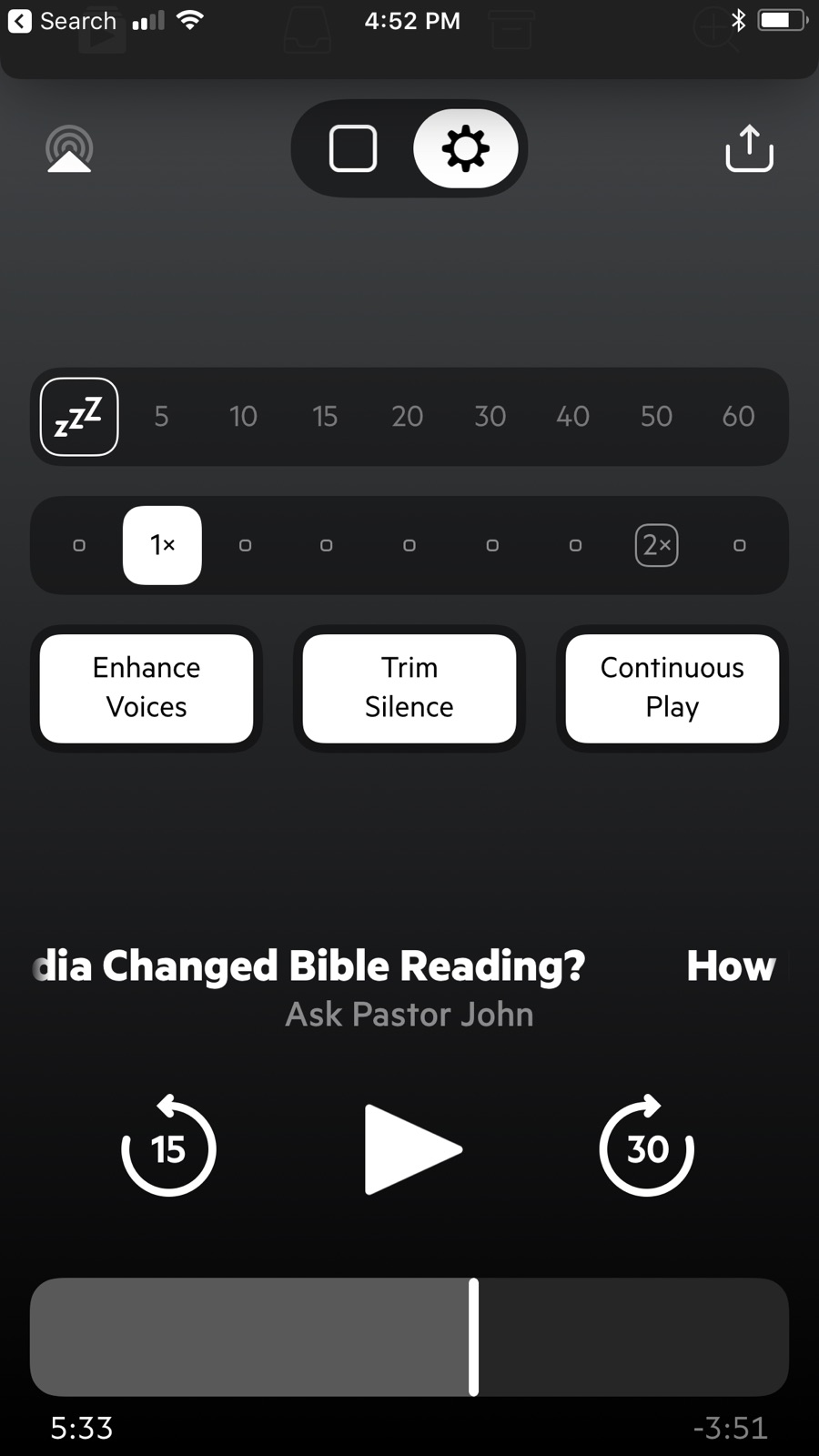Play the episode
This screenshot has width=819, height=1456.
412,1149
